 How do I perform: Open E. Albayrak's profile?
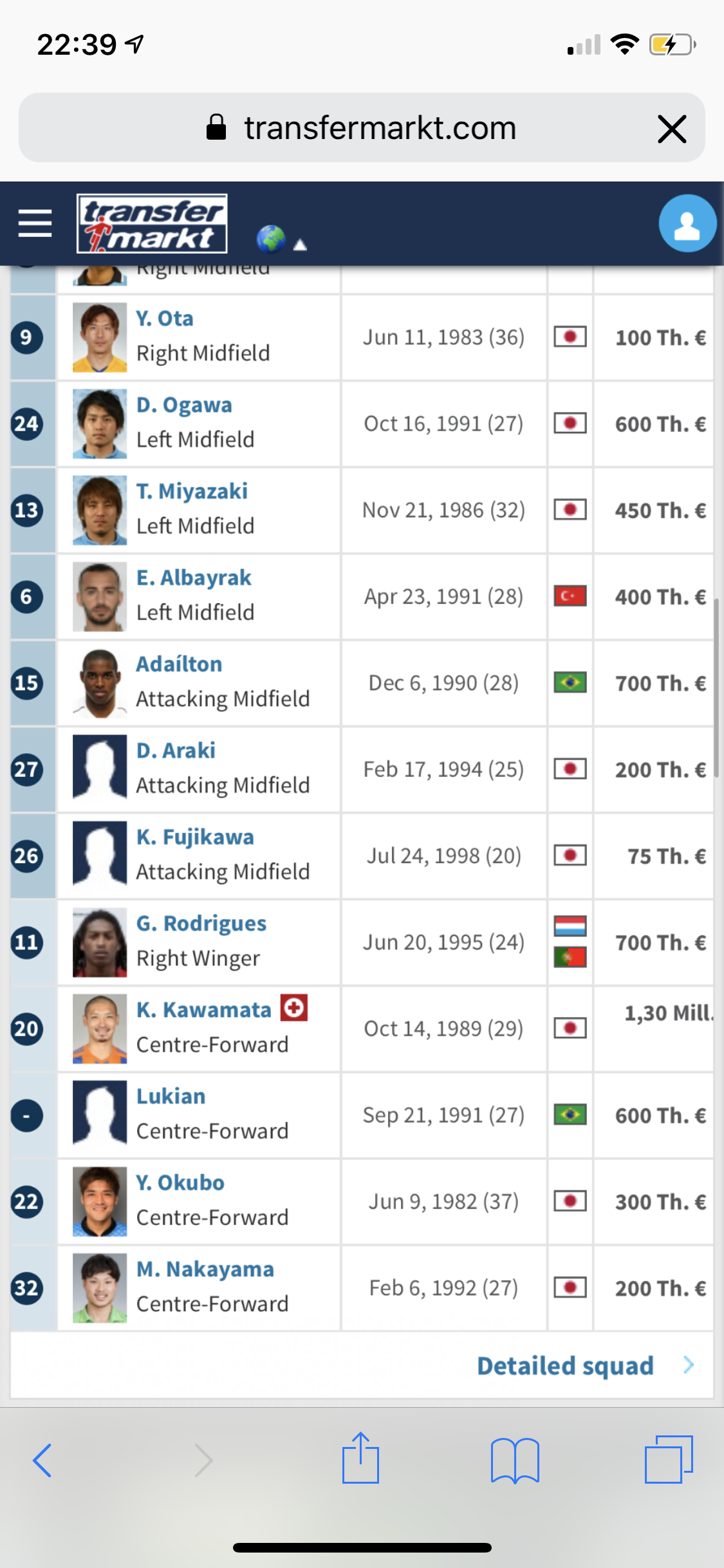(x=194, y=577)
